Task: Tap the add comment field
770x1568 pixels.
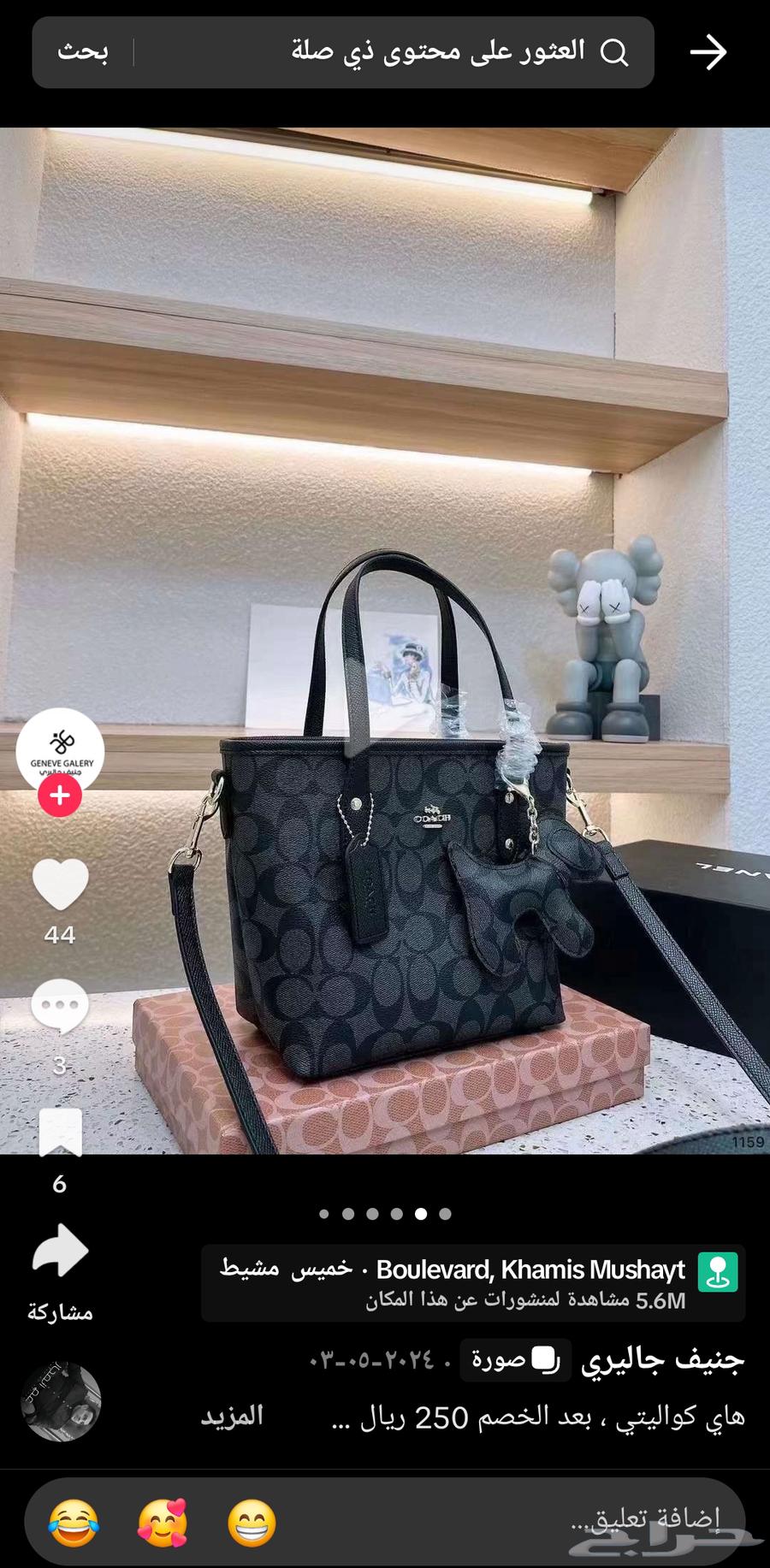Action: coord(513,1520)
